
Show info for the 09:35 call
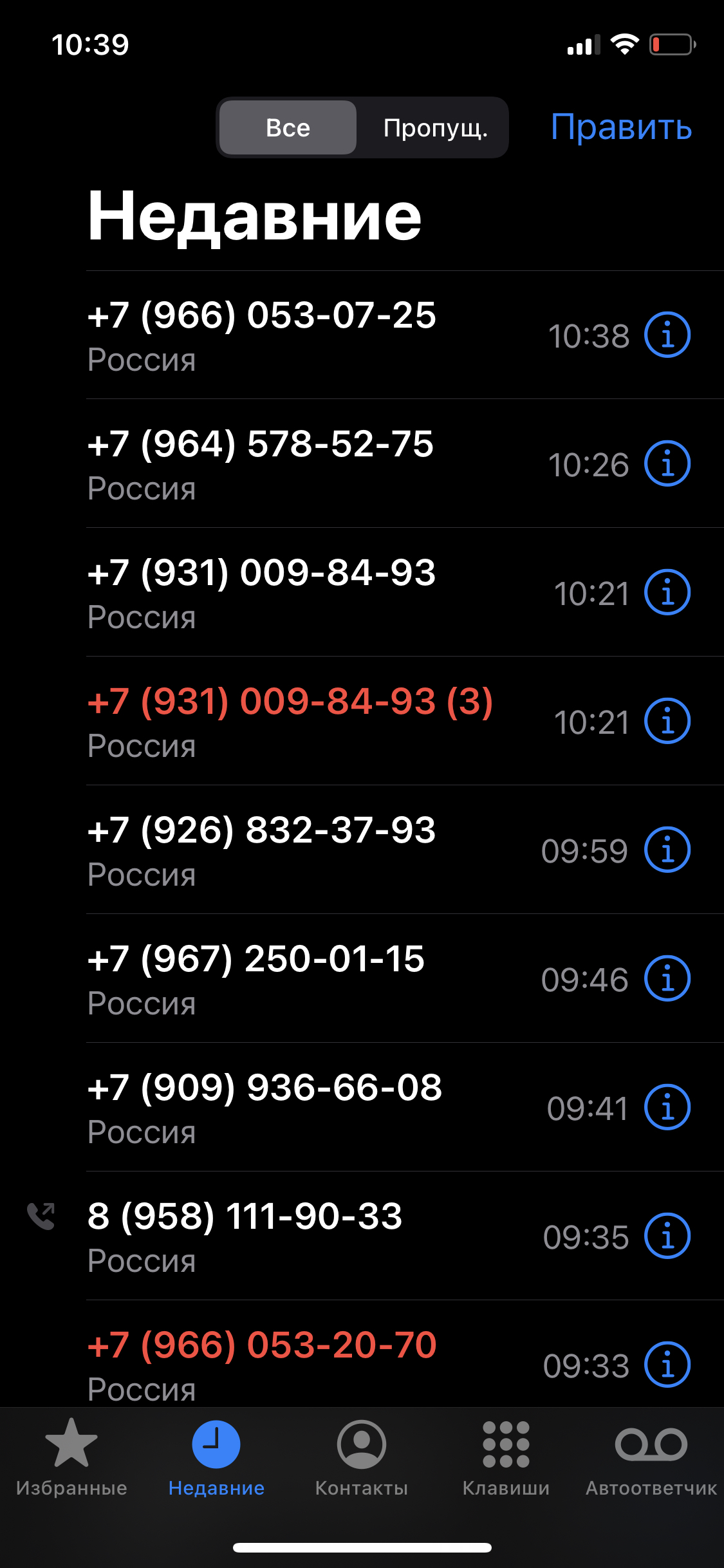(667, 1236)
